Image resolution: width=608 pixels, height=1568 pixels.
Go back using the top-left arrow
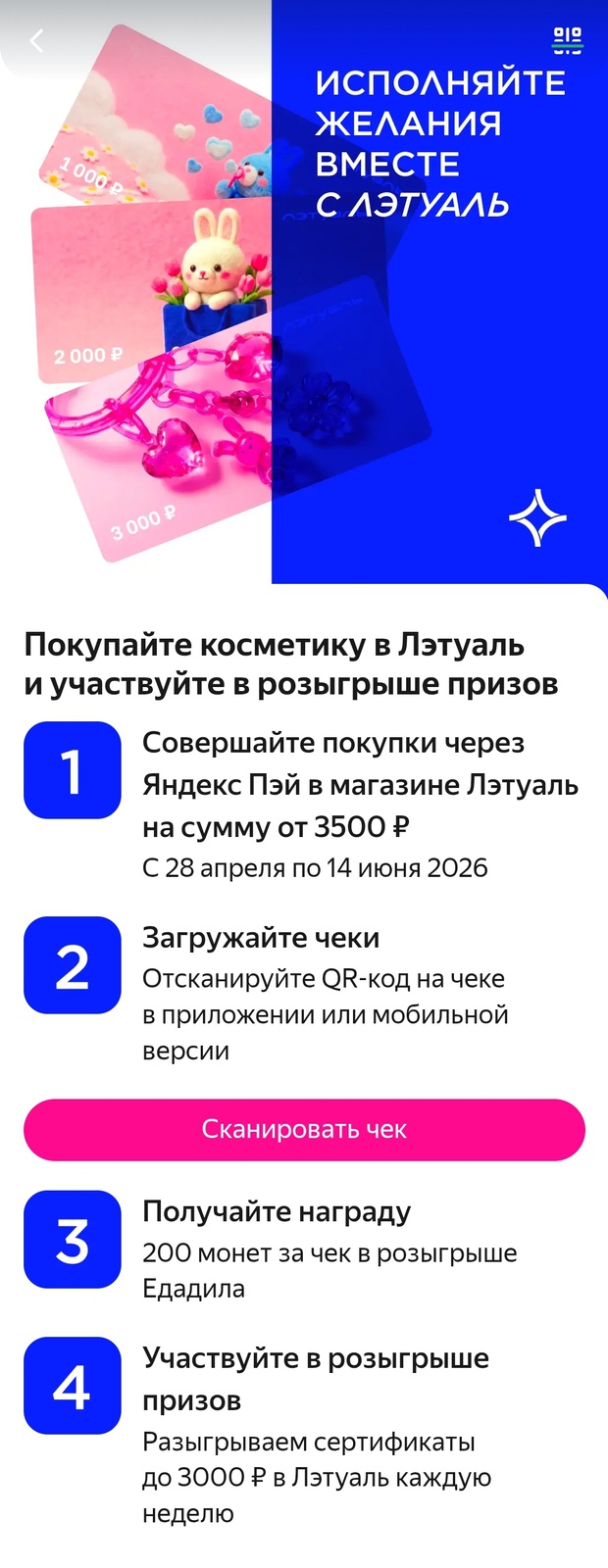pos(37,41)
